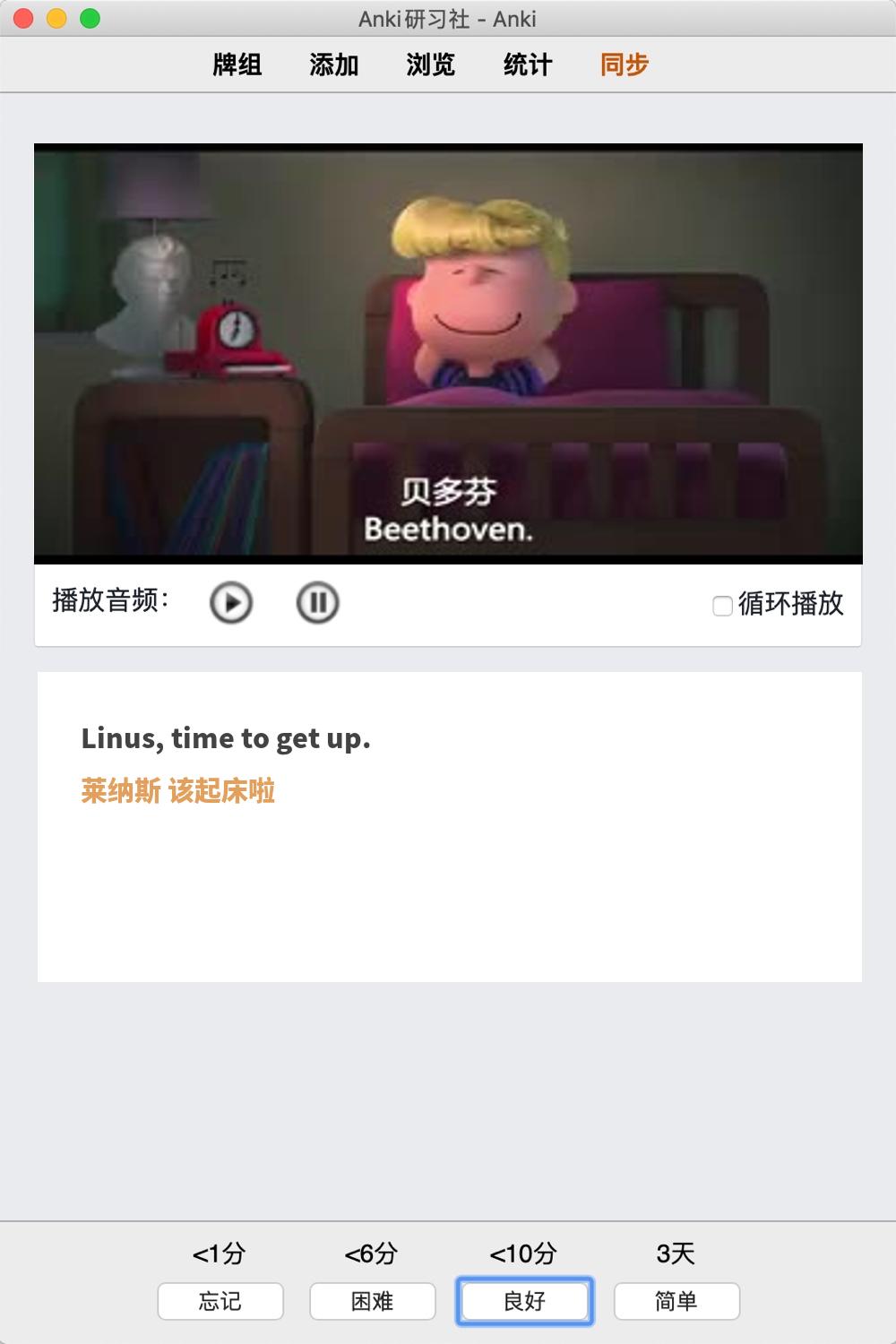The width and height of the screenshot is (896, 1344).
Task: Open the 牌组 decks view
Action: click(x=237, y=65)
